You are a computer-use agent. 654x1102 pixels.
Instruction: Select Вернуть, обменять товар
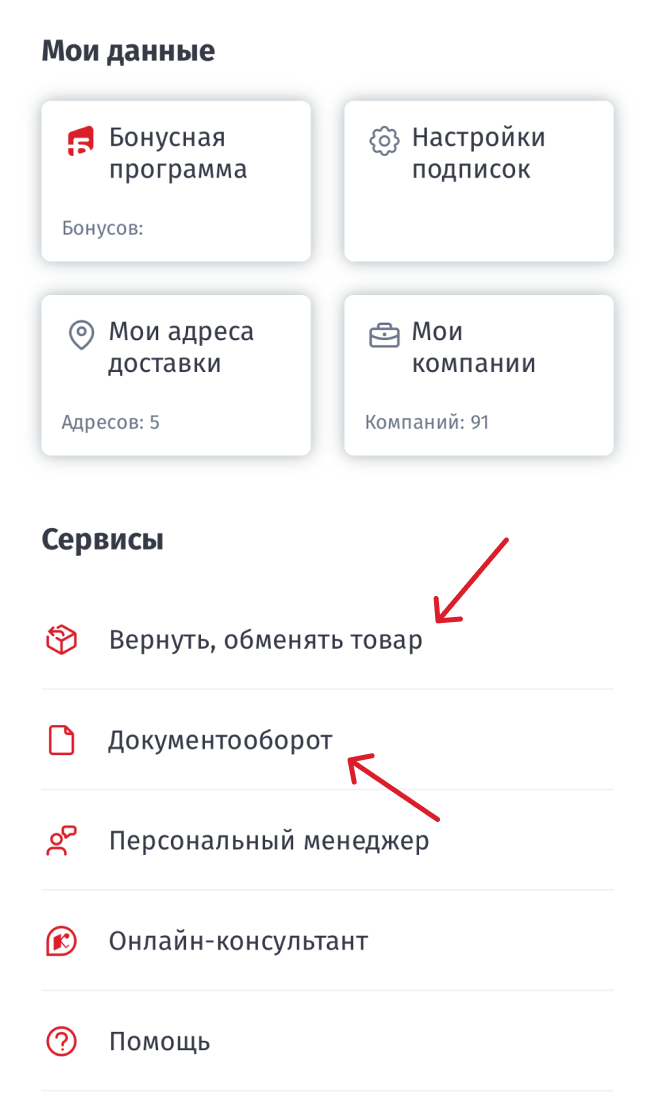[265, 640]
